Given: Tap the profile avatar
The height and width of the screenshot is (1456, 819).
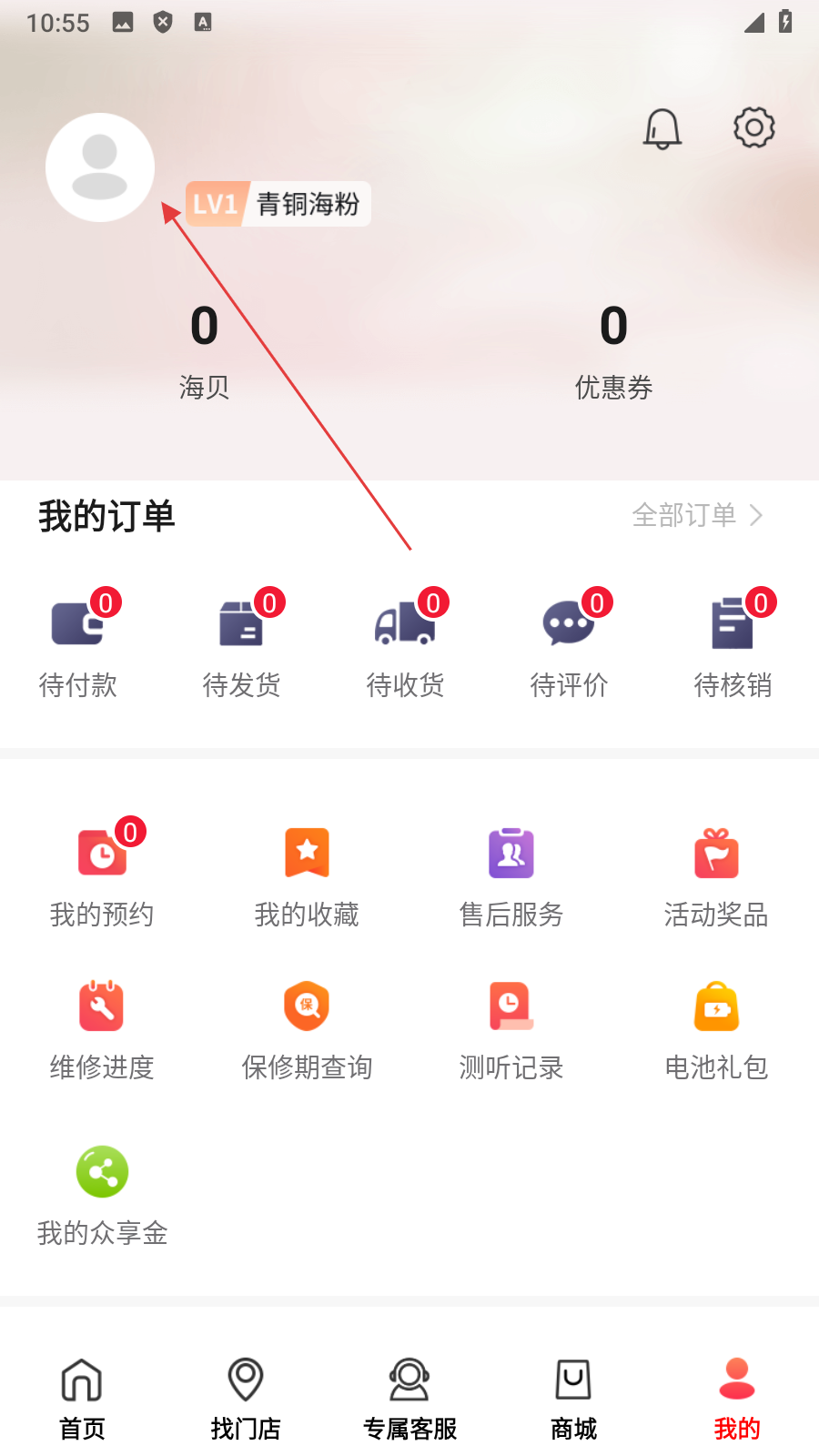Looking at the screenshot, I should [100, 167].
